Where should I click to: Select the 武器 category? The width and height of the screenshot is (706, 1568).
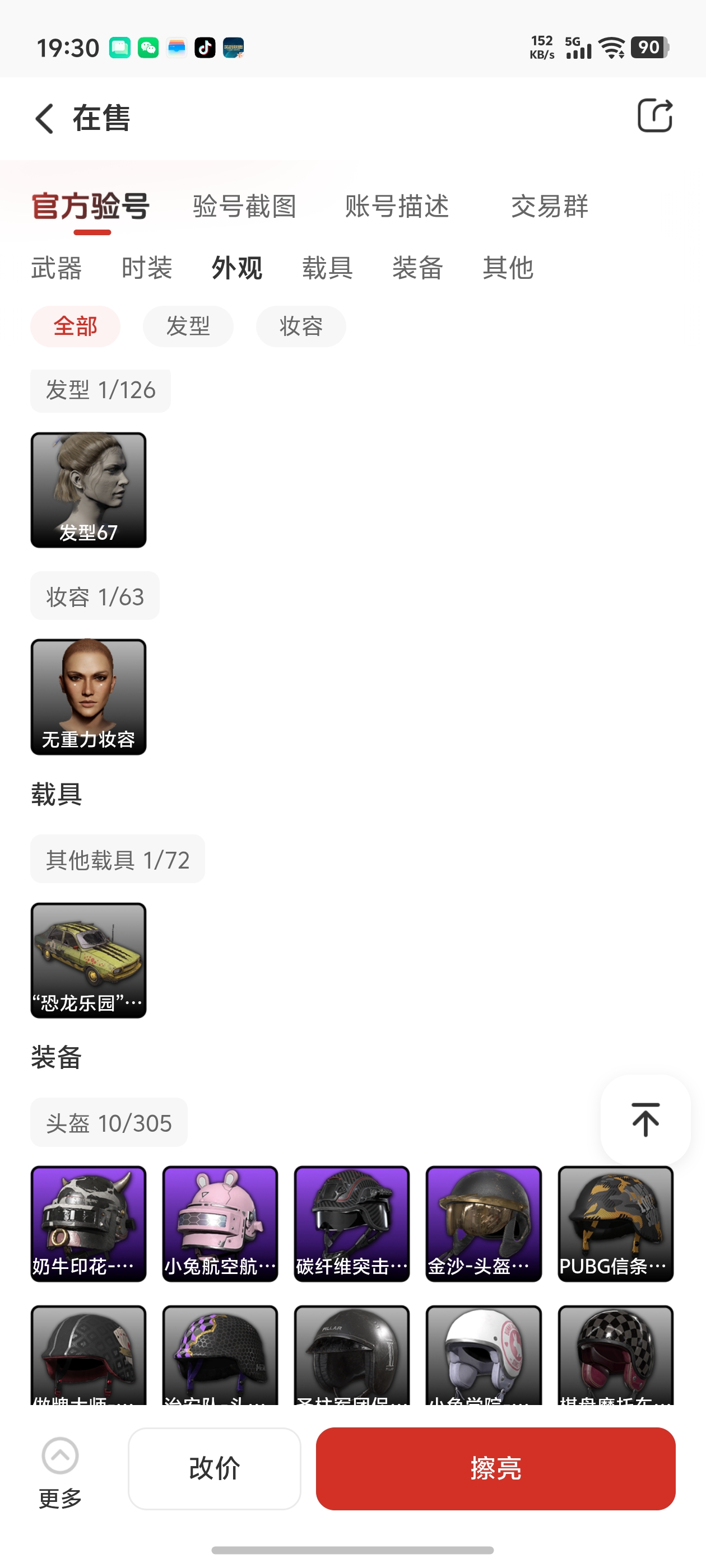pos(57,268)
